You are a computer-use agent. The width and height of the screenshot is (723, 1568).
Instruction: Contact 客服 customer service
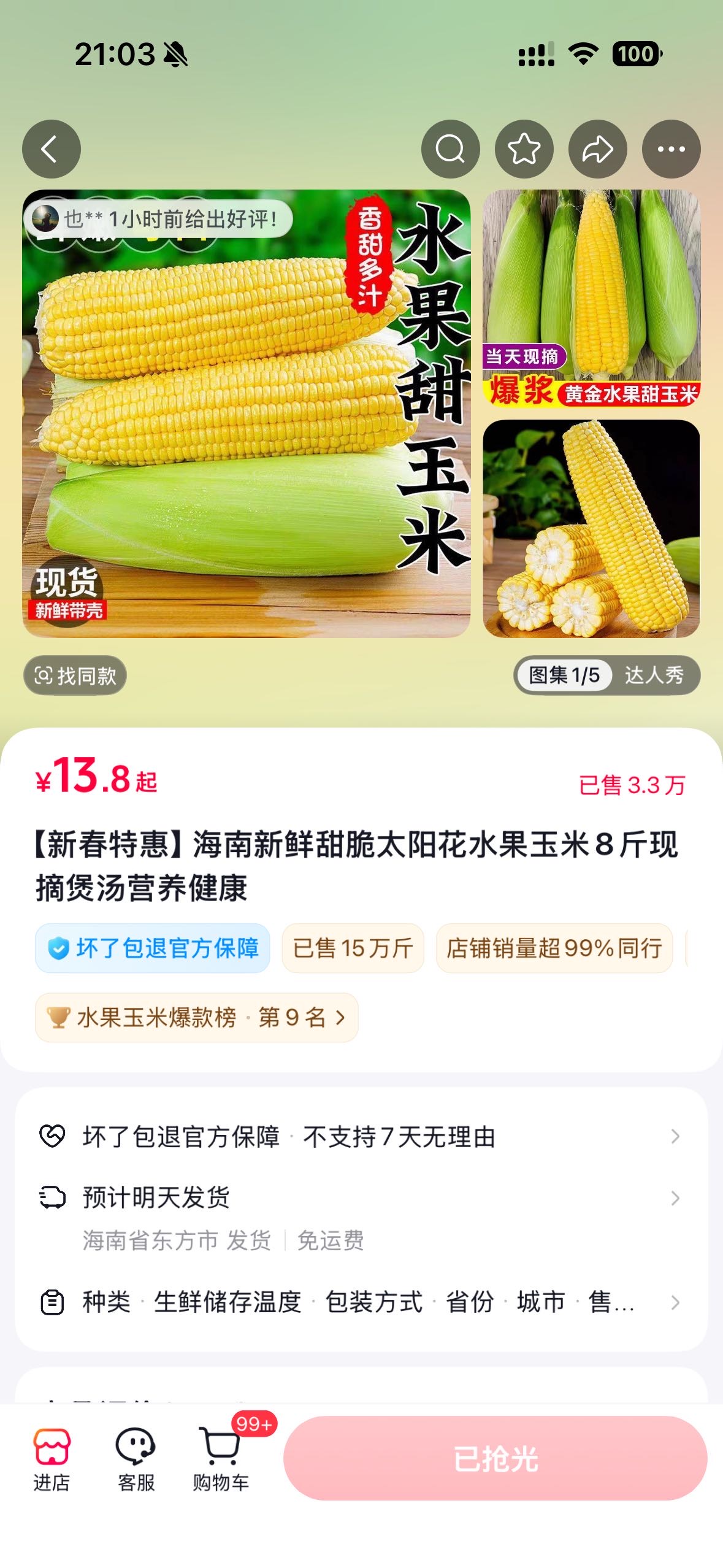[136, 1459]
